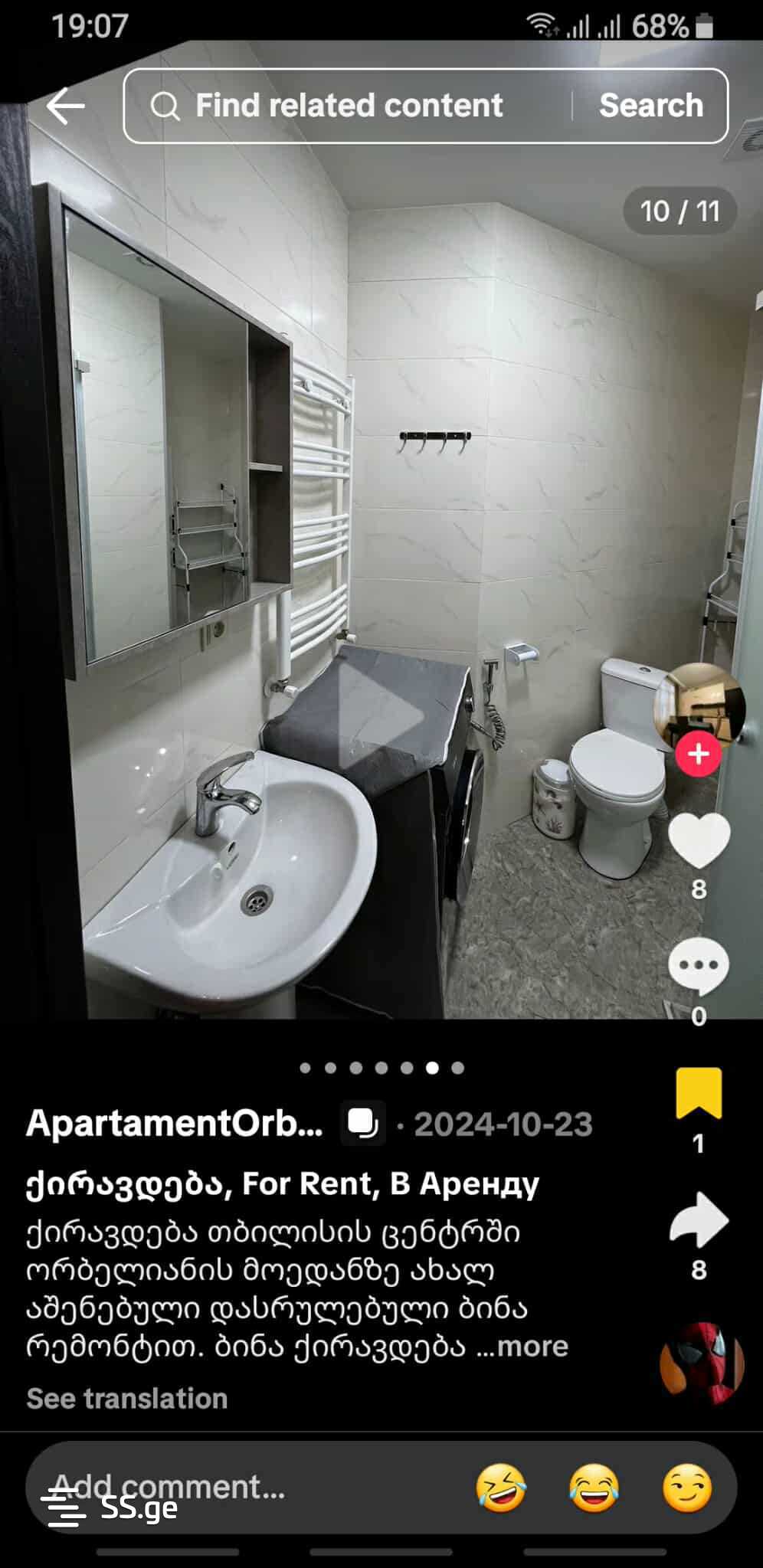Insert the tears-of-joy emoji
This screenshot has width=763, height=1568.
point(594,1488)
